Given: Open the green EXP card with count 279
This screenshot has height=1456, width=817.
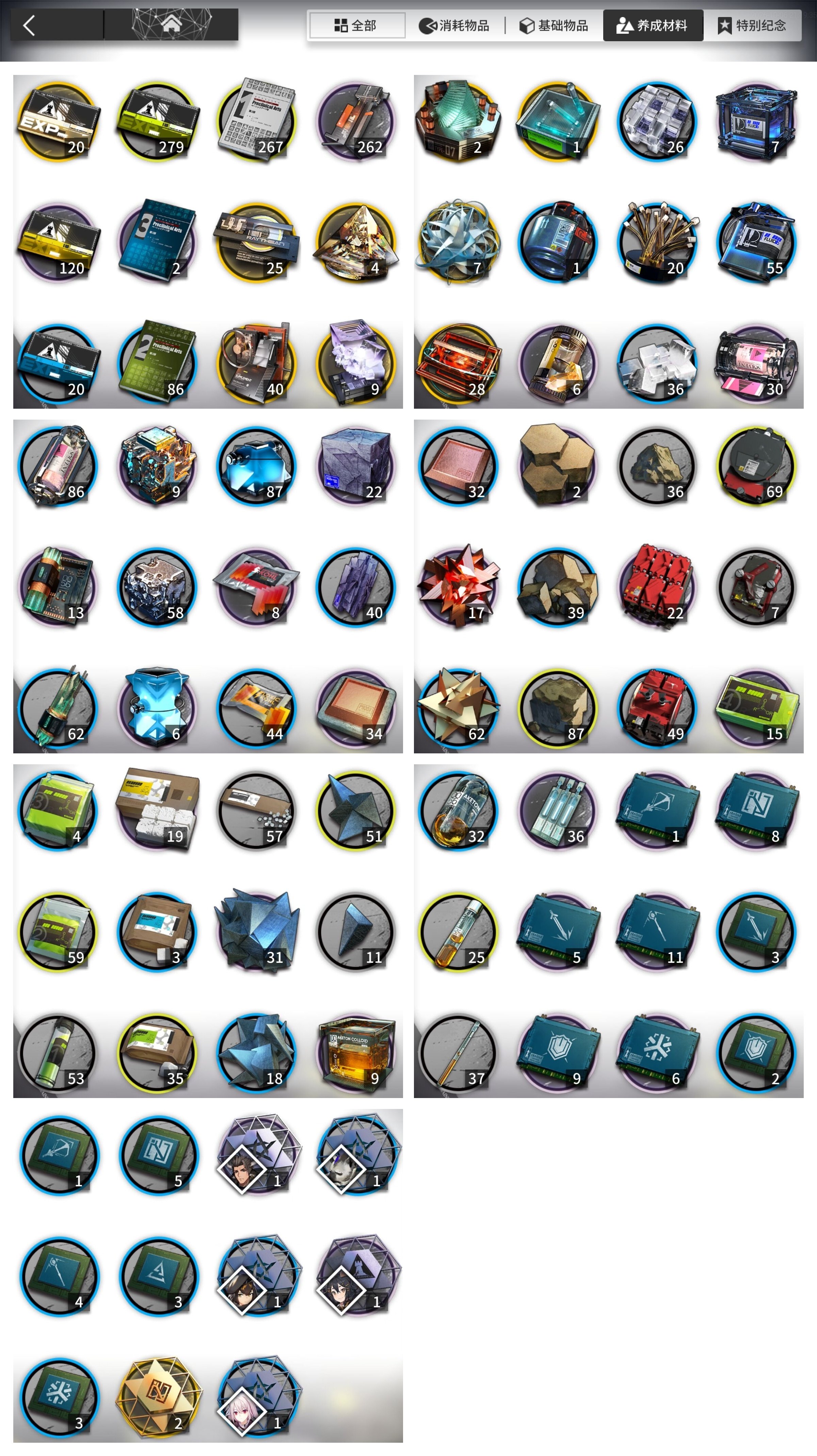Looking at the screenshot, I should click(157, 122).
